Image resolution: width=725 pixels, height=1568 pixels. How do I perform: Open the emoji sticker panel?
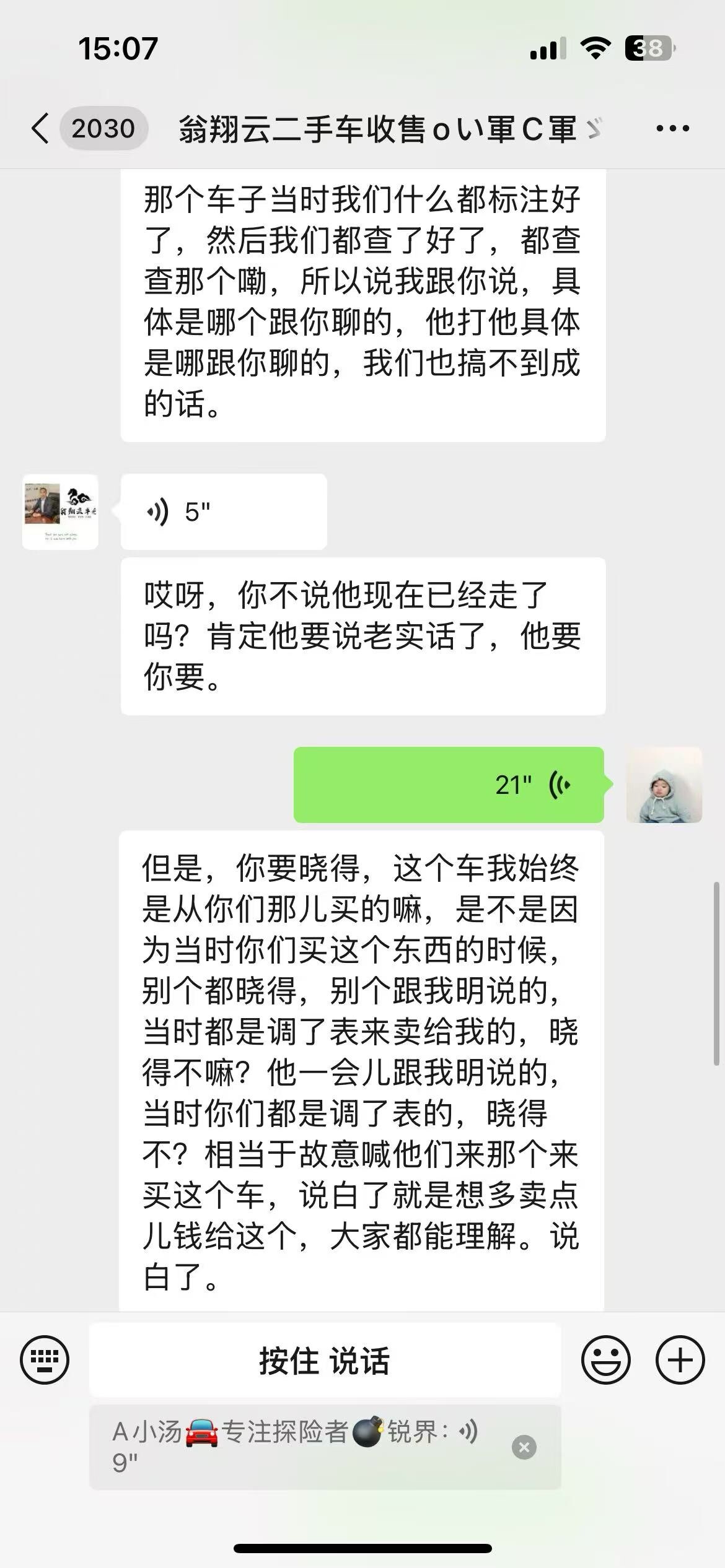tap(605, 1361)
